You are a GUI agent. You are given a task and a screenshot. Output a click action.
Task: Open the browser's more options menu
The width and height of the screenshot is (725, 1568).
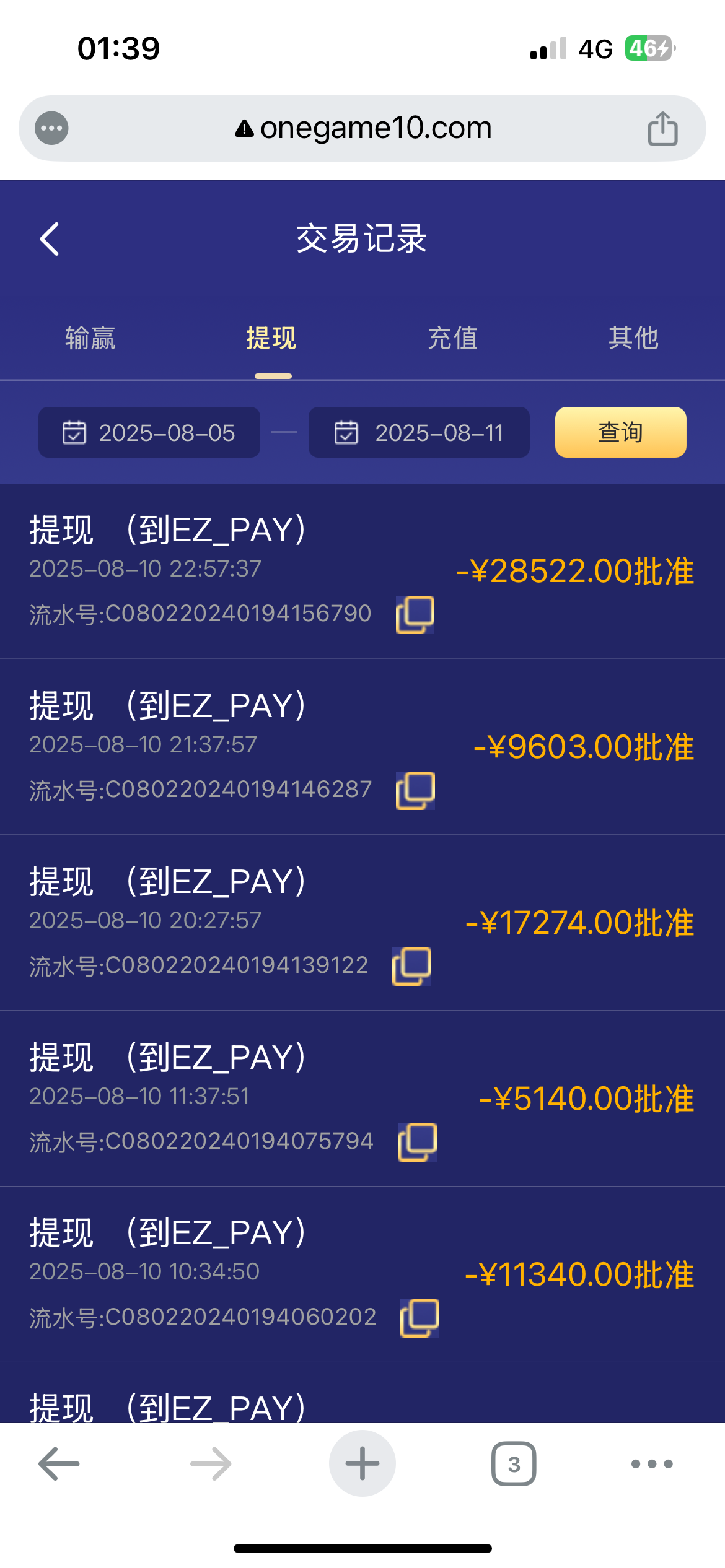tap(652, 1464)
